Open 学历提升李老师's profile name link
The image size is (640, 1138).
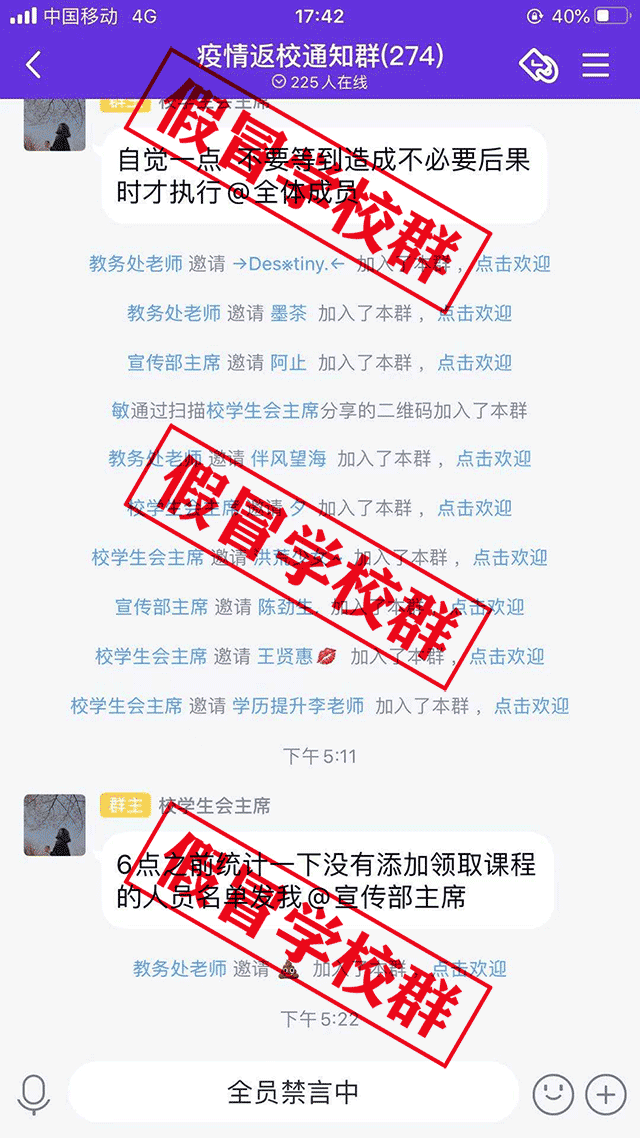click(x=298, y=706)
